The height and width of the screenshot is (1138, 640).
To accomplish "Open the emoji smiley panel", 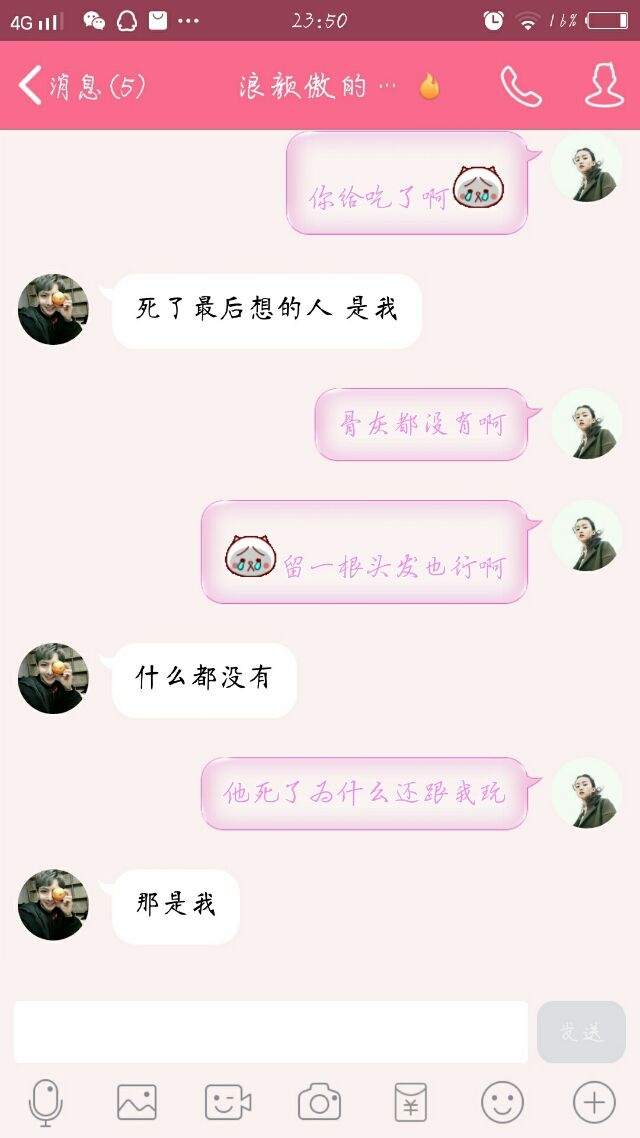I will pyautogui.click(x=502, y=1102).
